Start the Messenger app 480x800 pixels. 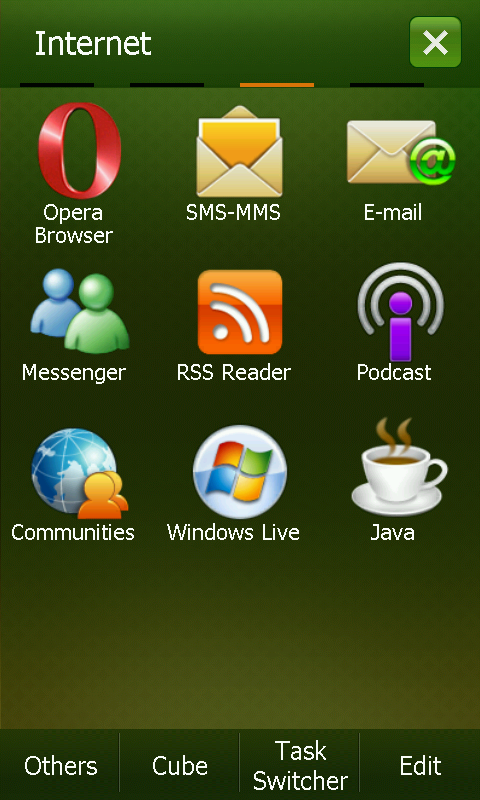(75, 326)
